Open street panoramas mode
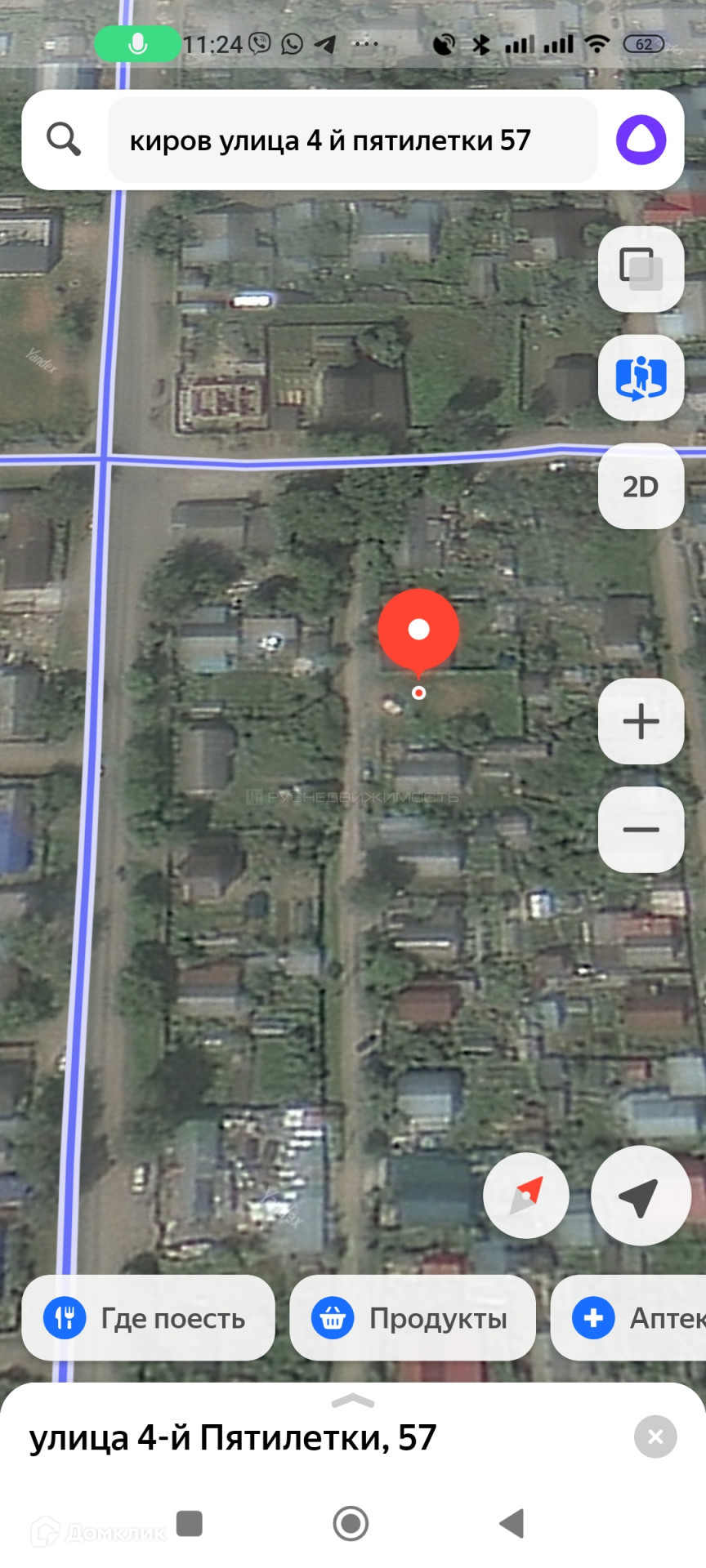 pos(641,378)
